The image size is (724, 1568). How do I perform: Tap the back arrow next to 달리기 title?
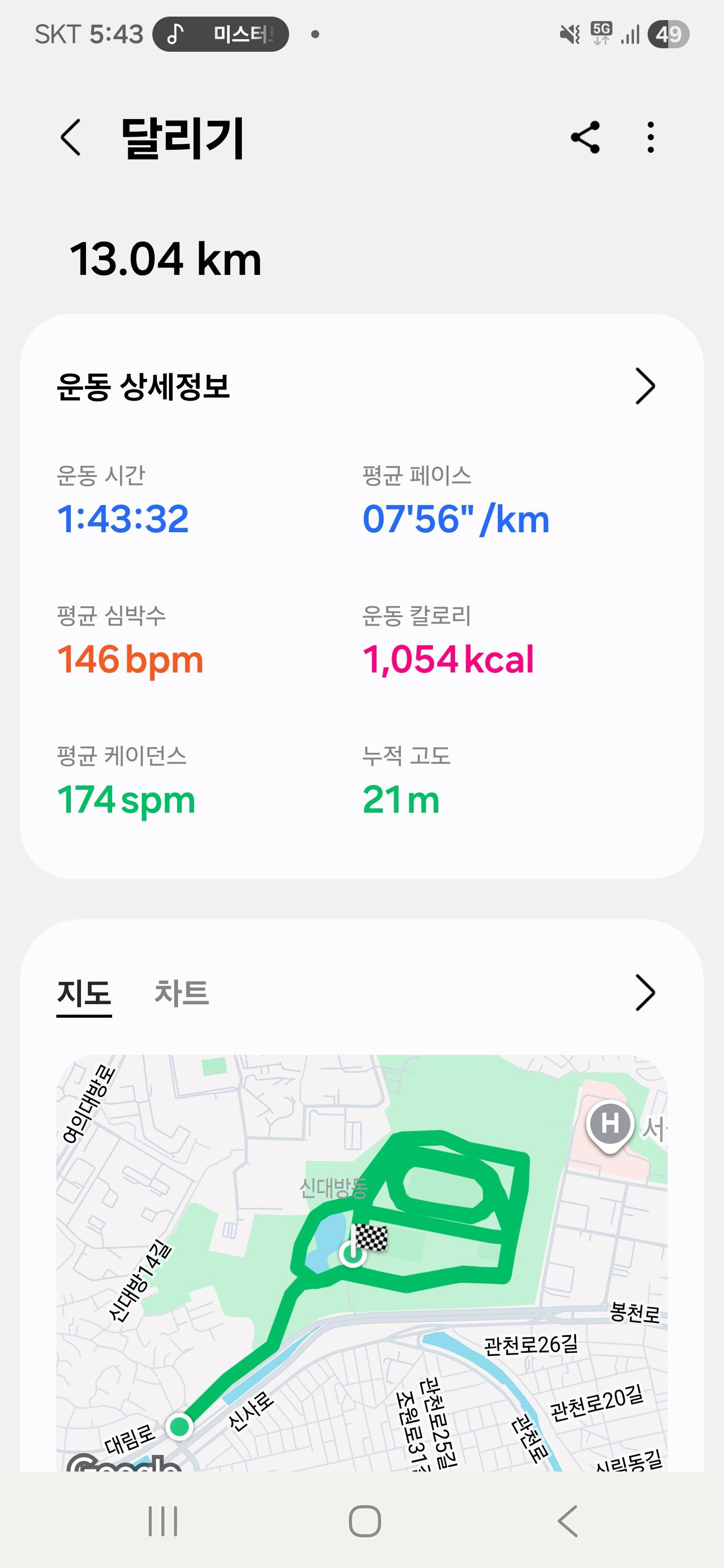pos(71,139)
